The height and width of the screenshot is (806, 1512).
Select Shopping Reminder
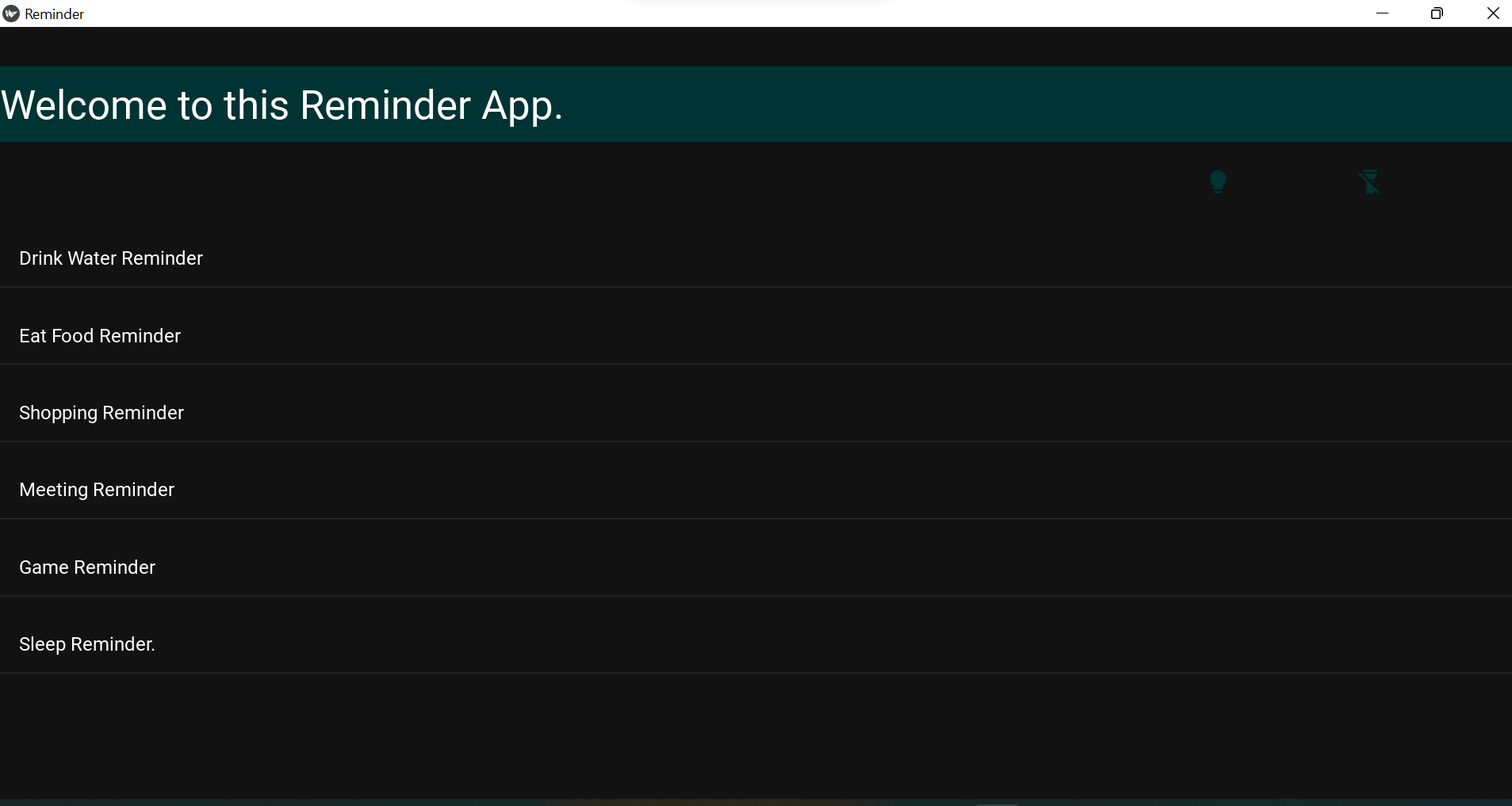pos(101,413)
